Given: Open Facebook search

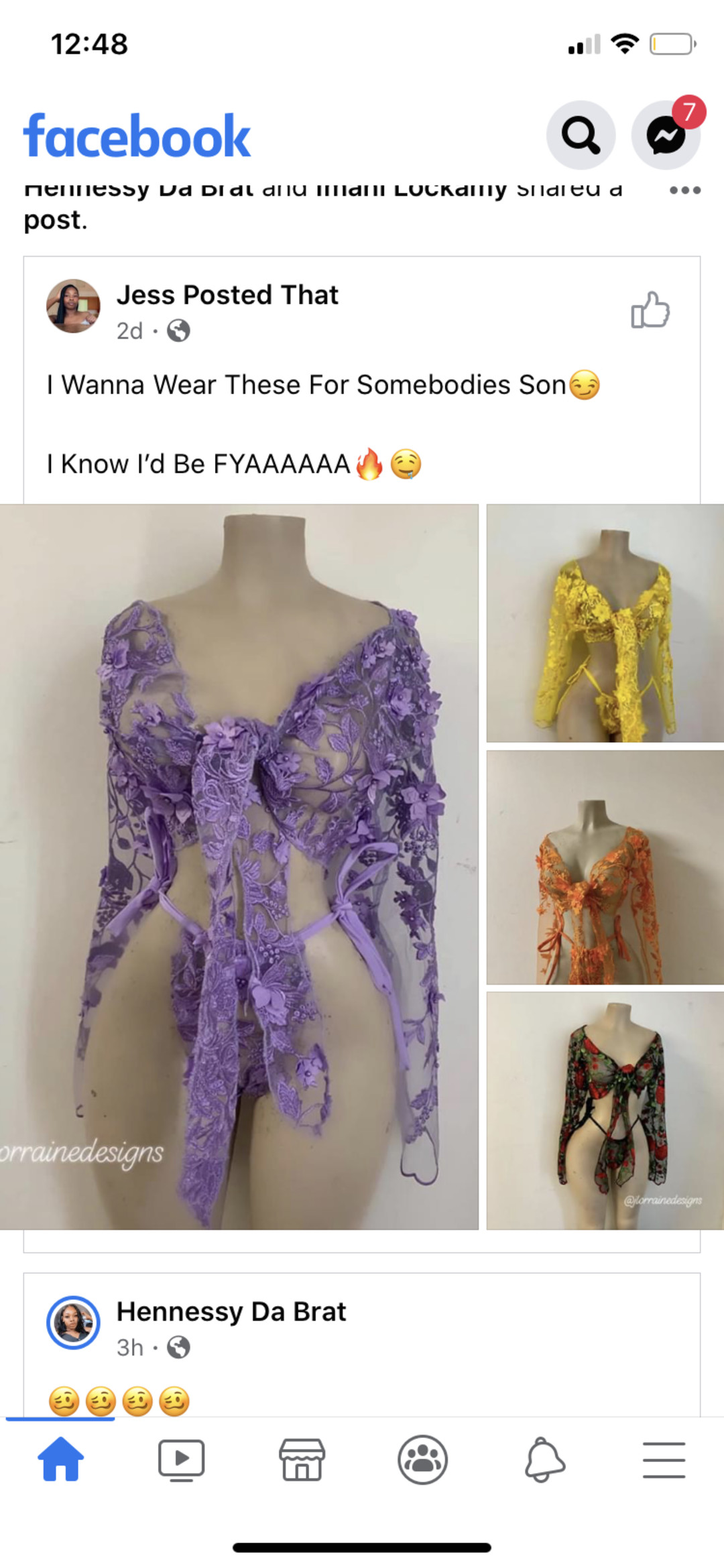Looking at the screenshot, I should [581, 135].
